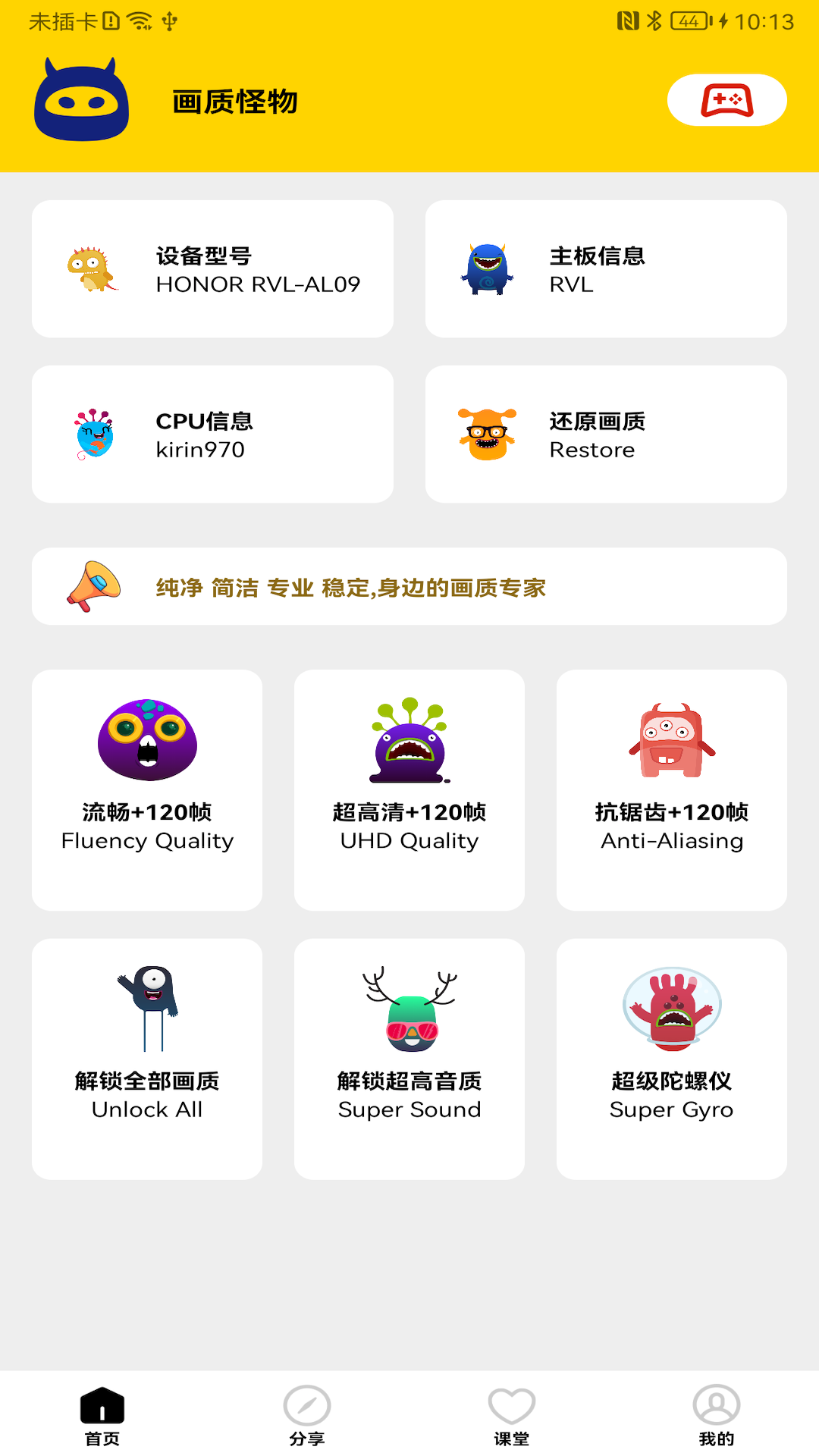Tap the battery indicator in status bar

coord(690,20)
